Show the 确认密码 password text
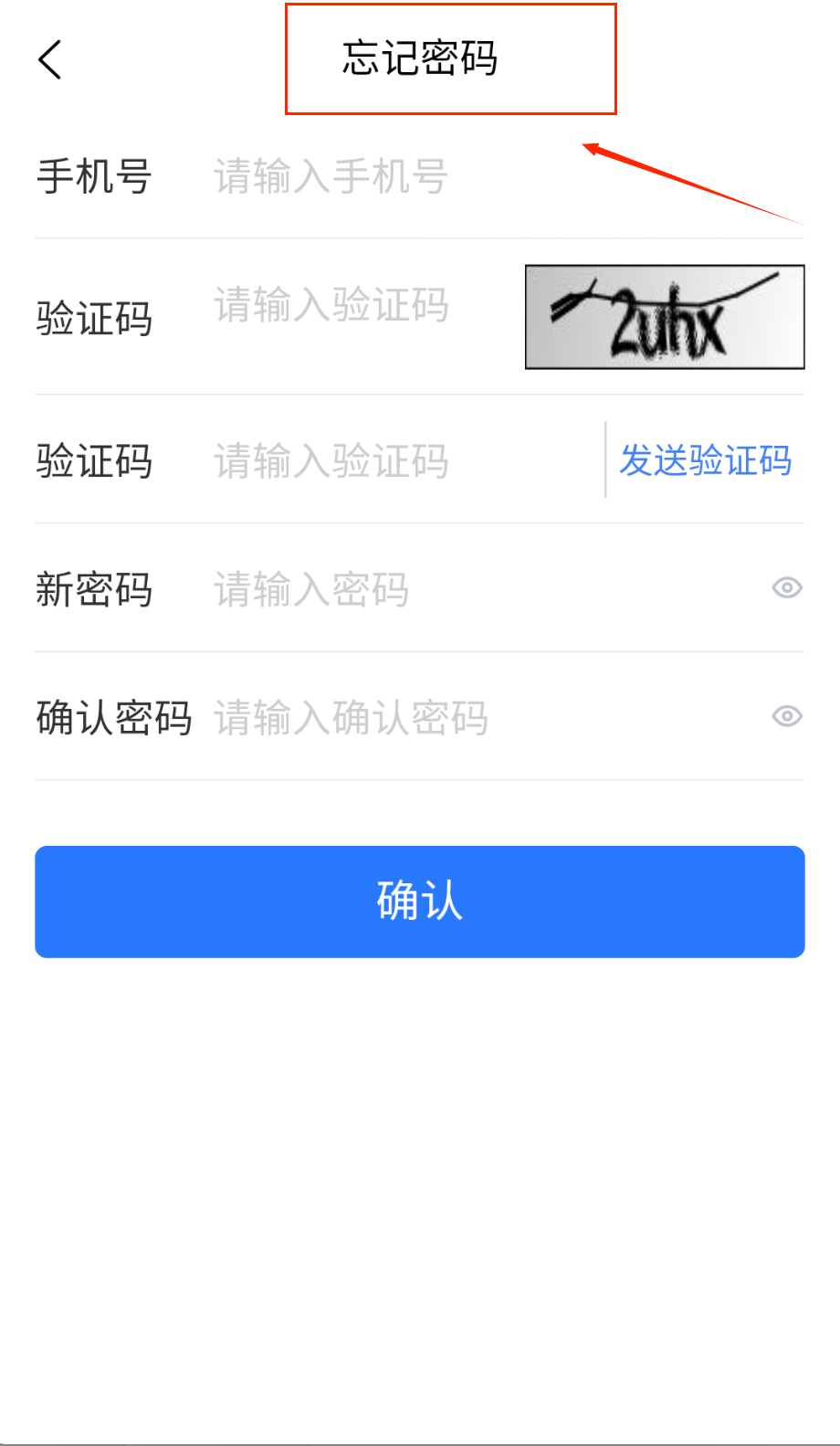 [786, 716]
